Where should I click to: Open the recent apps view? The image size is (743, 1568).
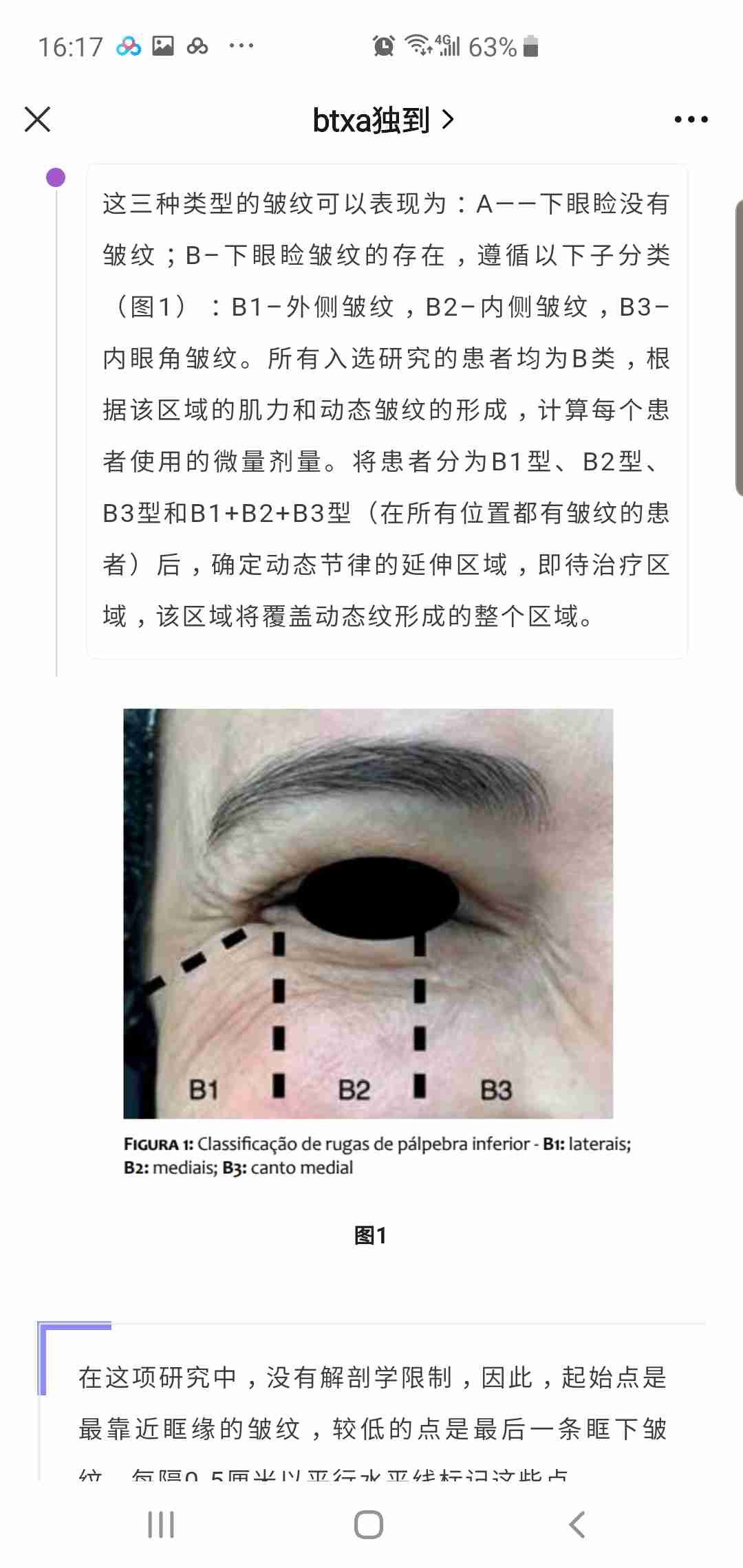coord(161,1525)
